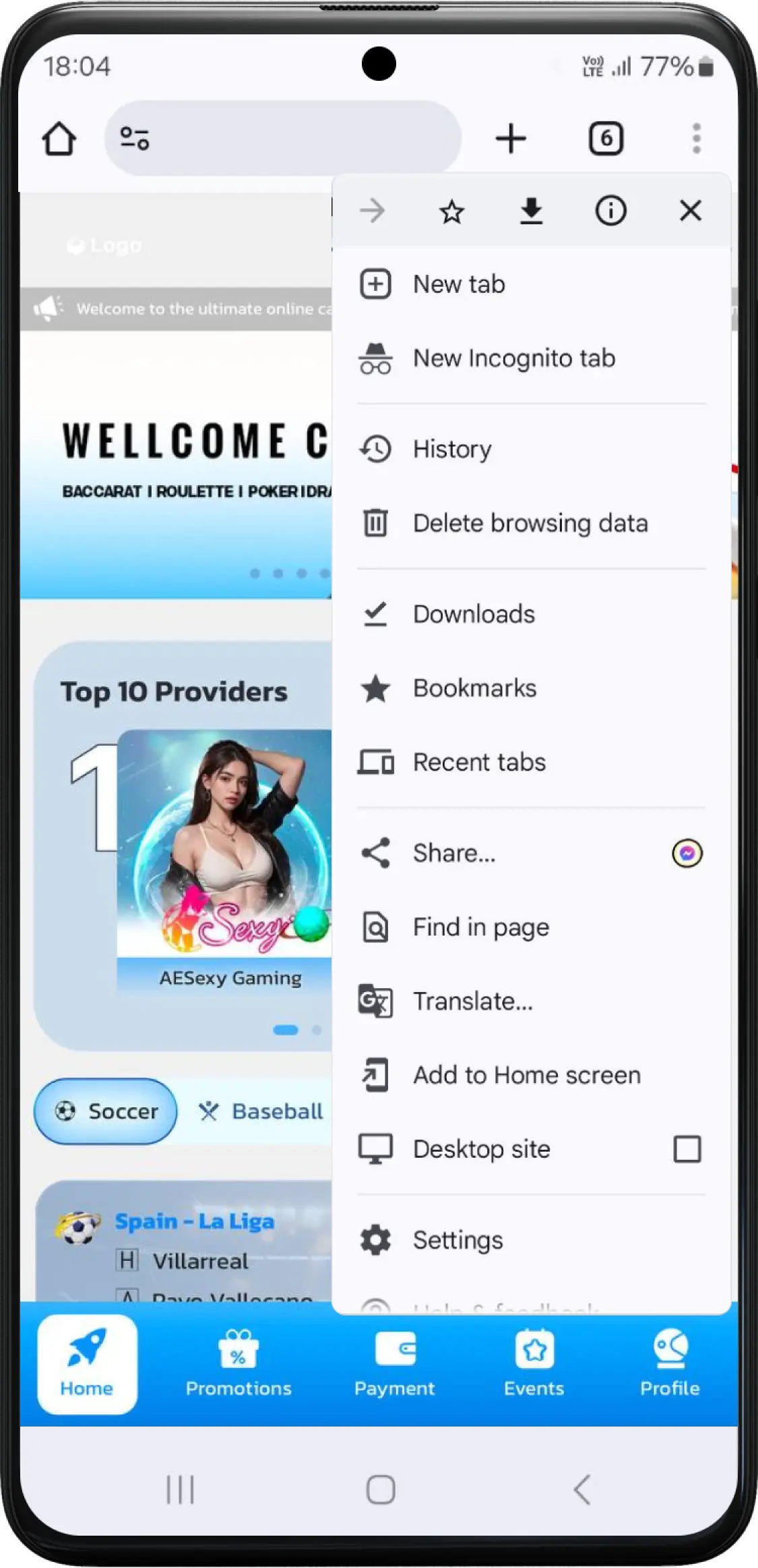
Task: Open a New Incognito tab
Action: pos(531,358)
